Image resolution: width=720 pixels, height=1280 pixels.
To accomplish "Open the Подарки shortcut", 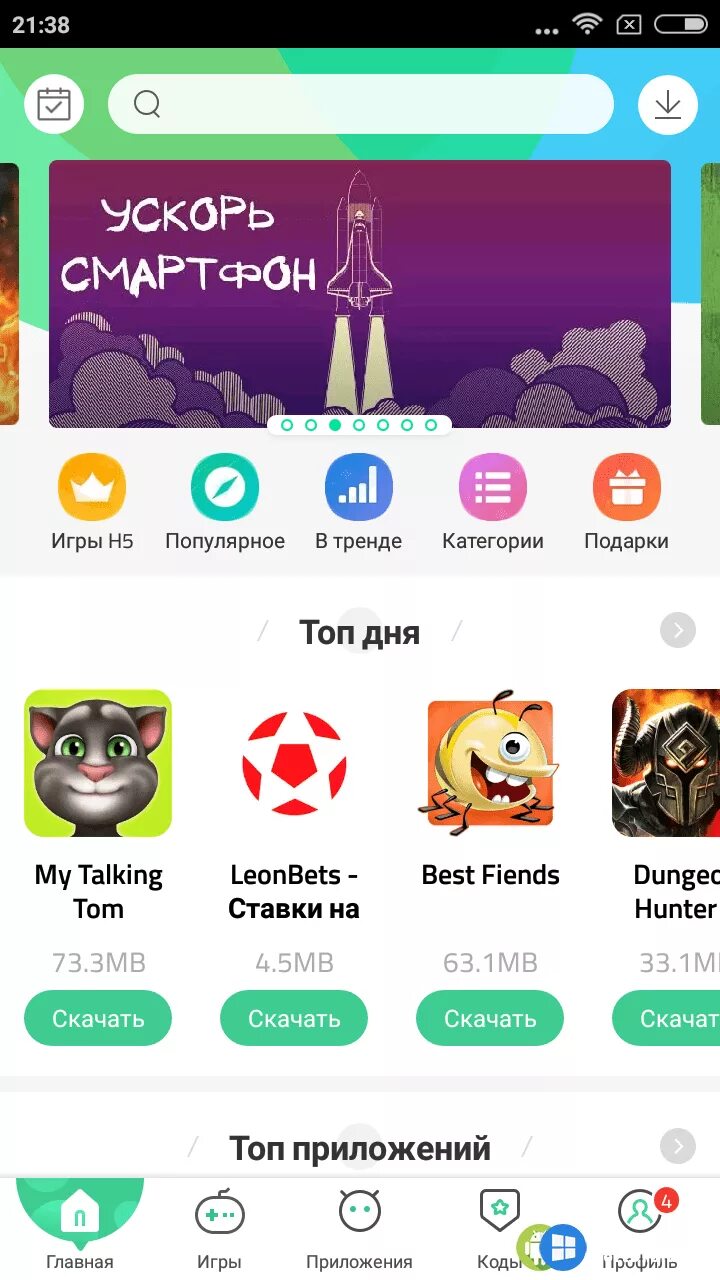I will point(626,503).
